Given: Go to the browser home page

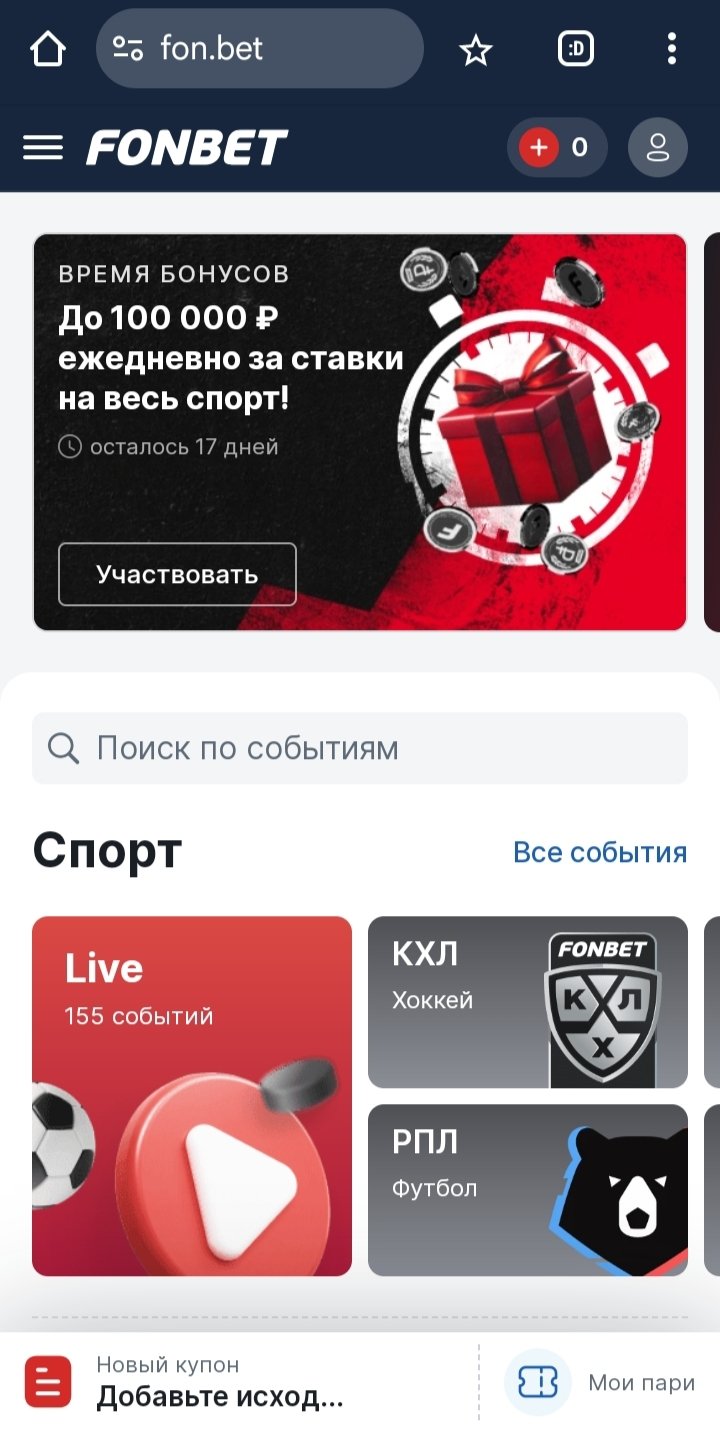Looking at the screenshot, I should pos(47,49).
